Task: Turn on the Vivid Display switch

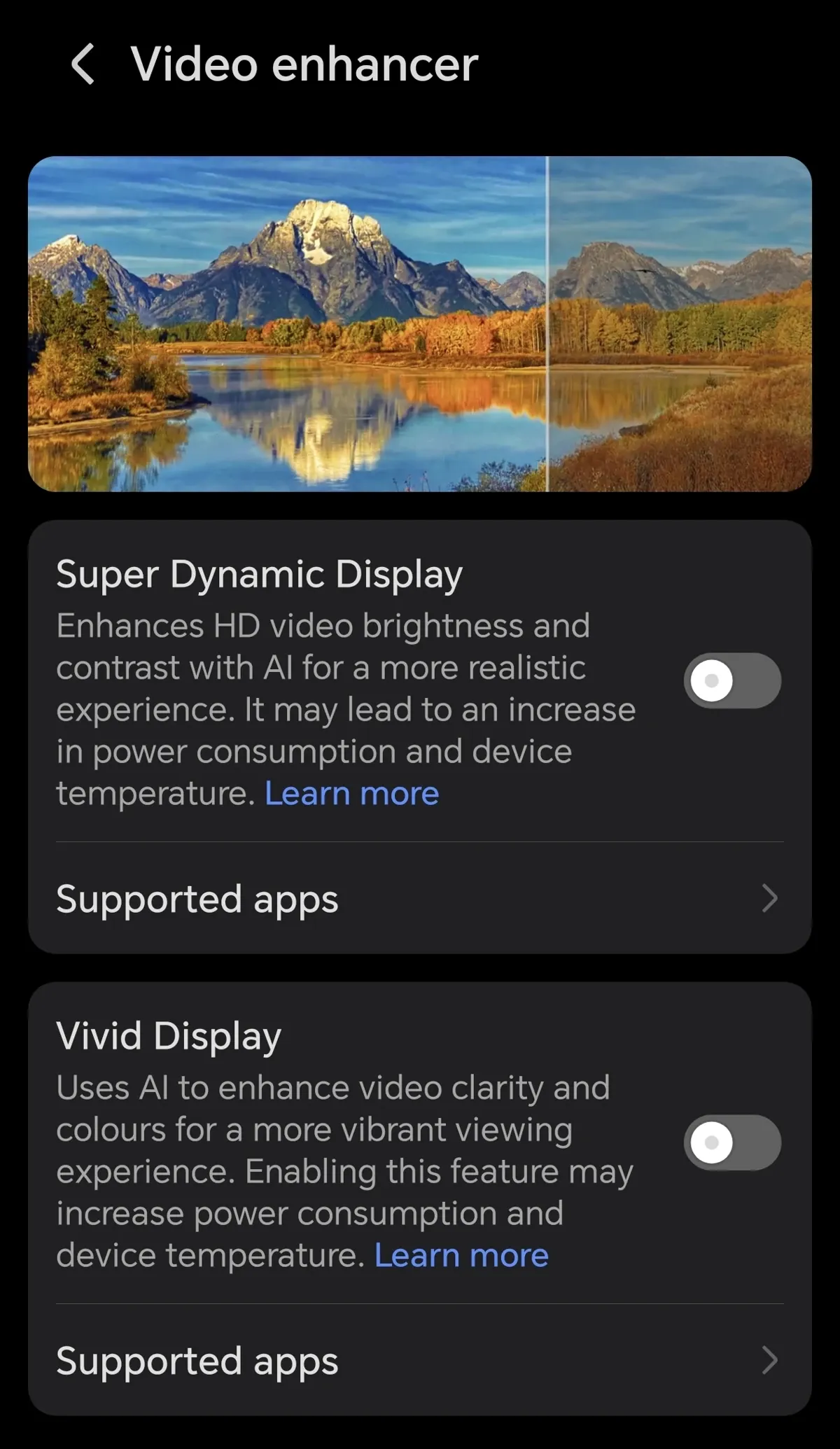Action: point(731,1142)
